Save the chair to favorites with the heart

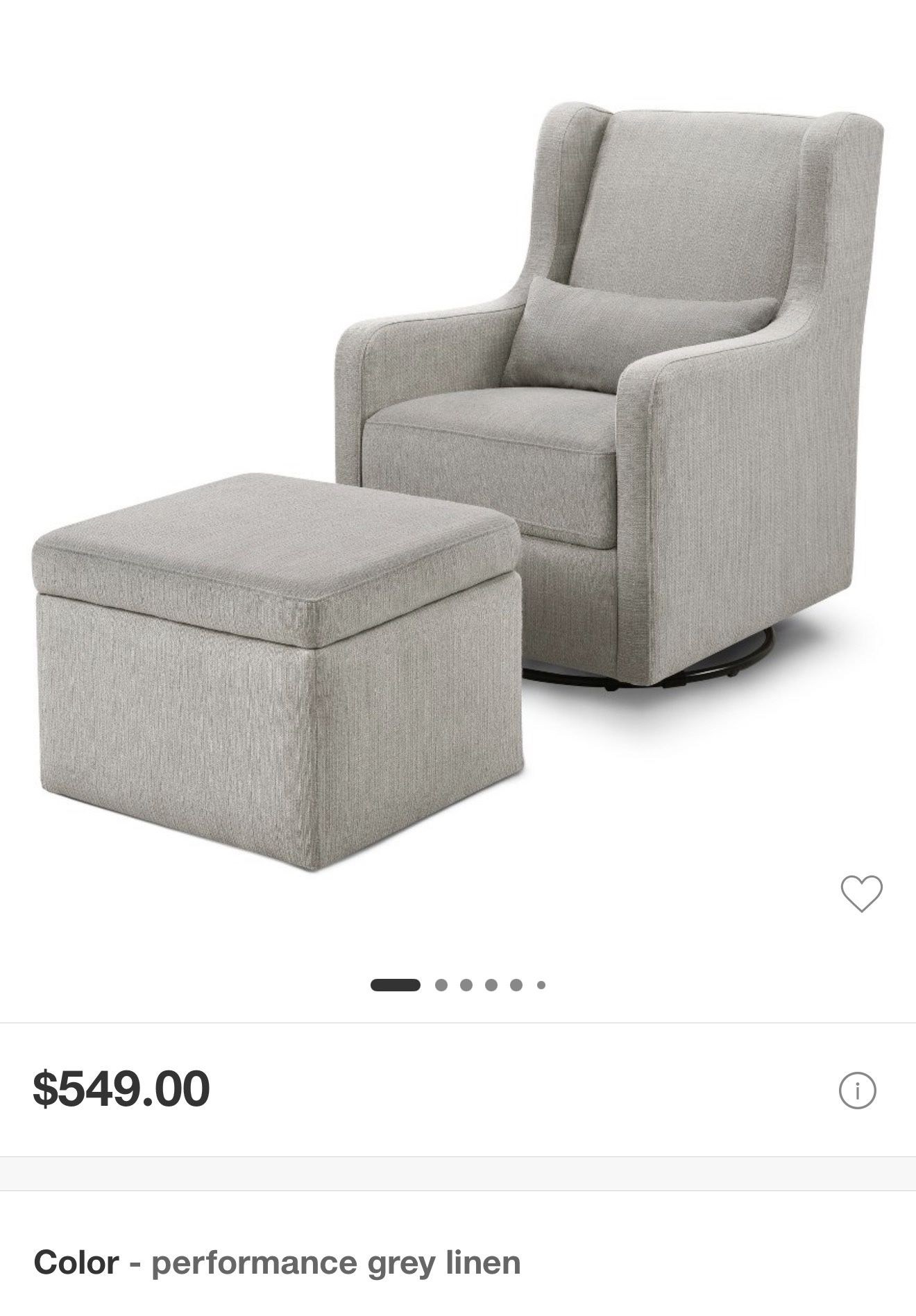pyautogui.click(x=861, y=894)
